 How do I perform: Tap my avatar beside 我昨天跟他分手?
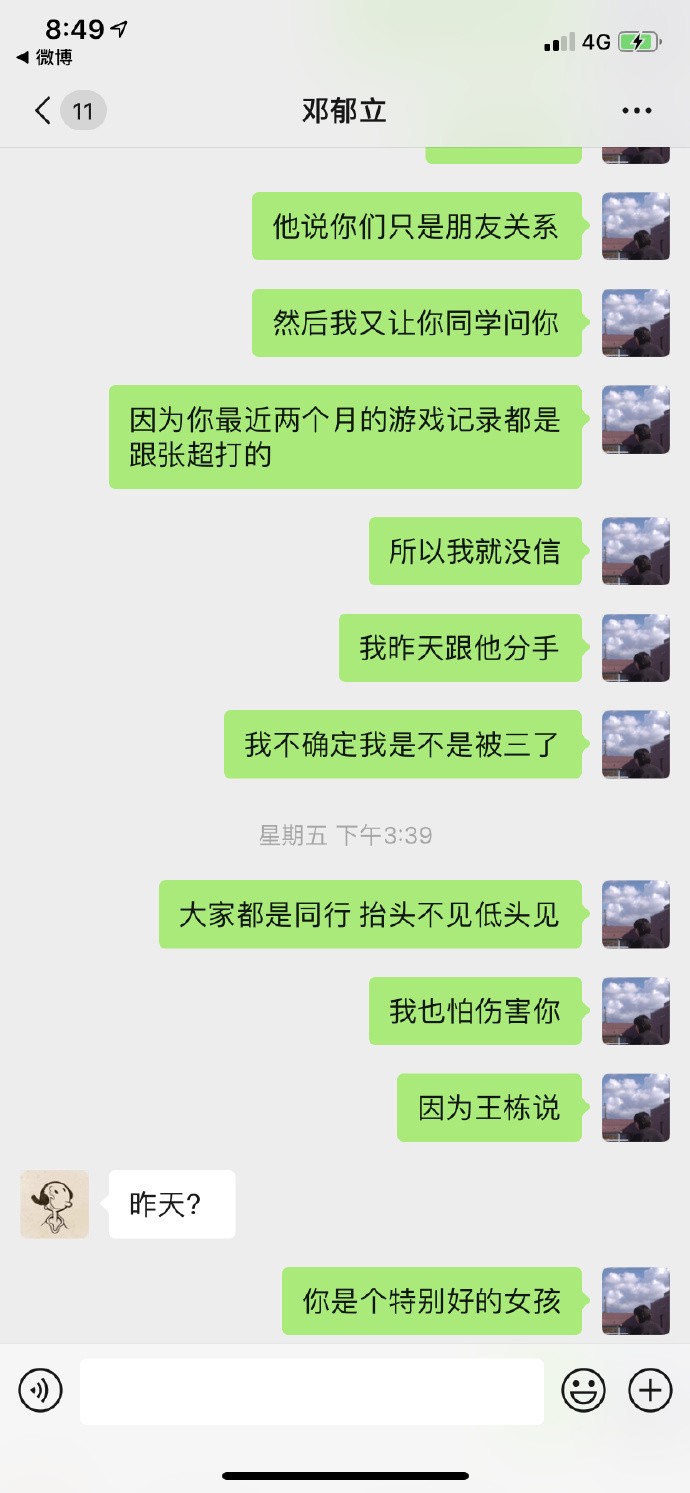click(x=635, y=648)
